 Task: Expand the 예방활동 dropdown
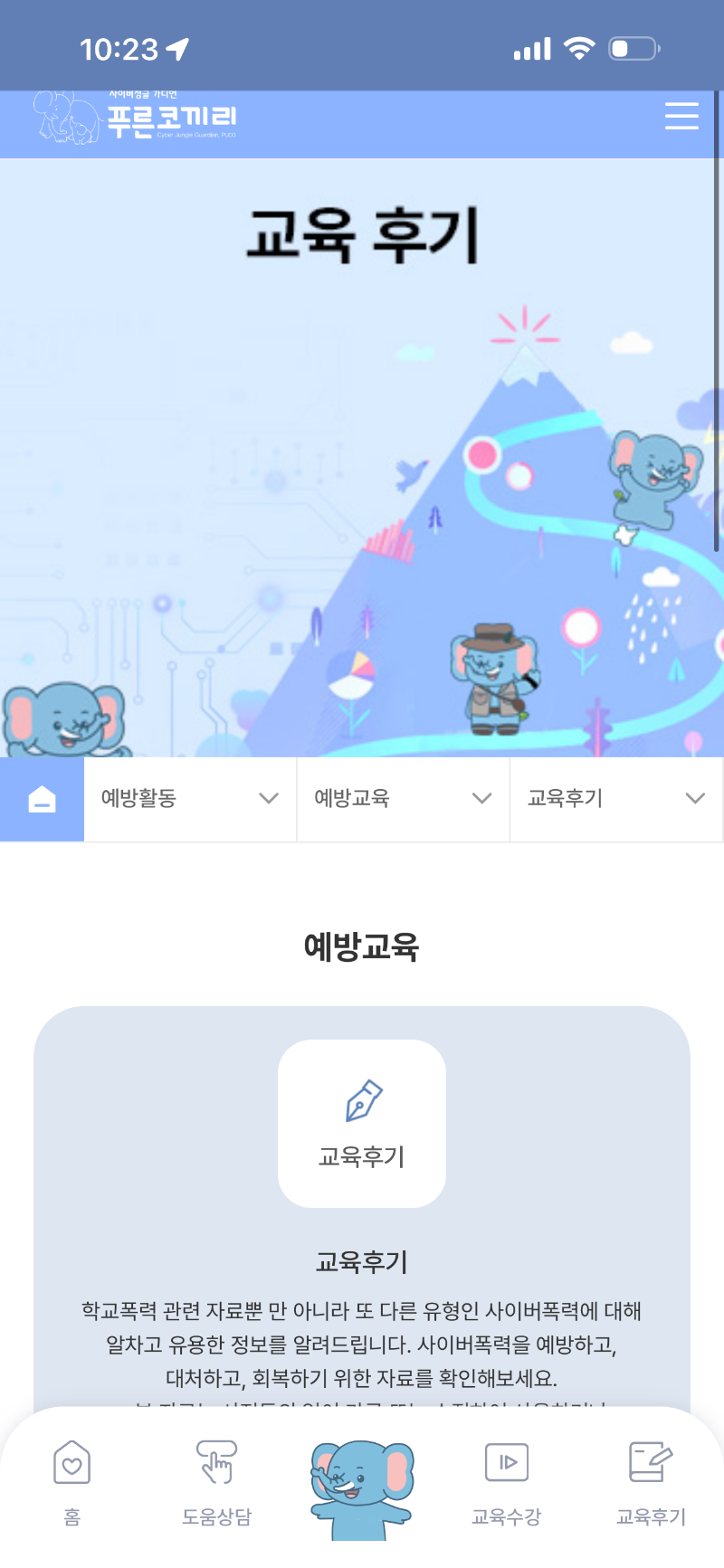point(190,799)
